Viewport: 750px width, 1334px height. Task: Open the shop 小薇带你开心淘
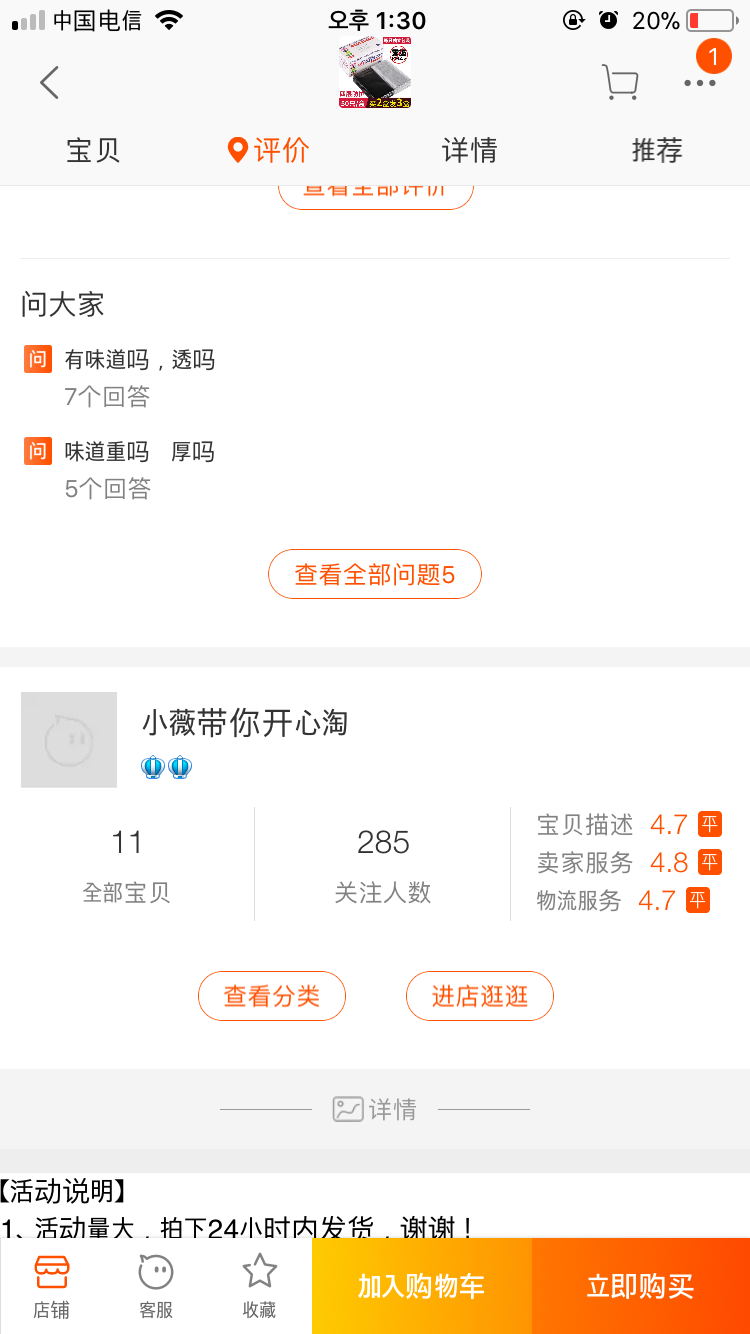pyautogui.click(x=245, y=723)
